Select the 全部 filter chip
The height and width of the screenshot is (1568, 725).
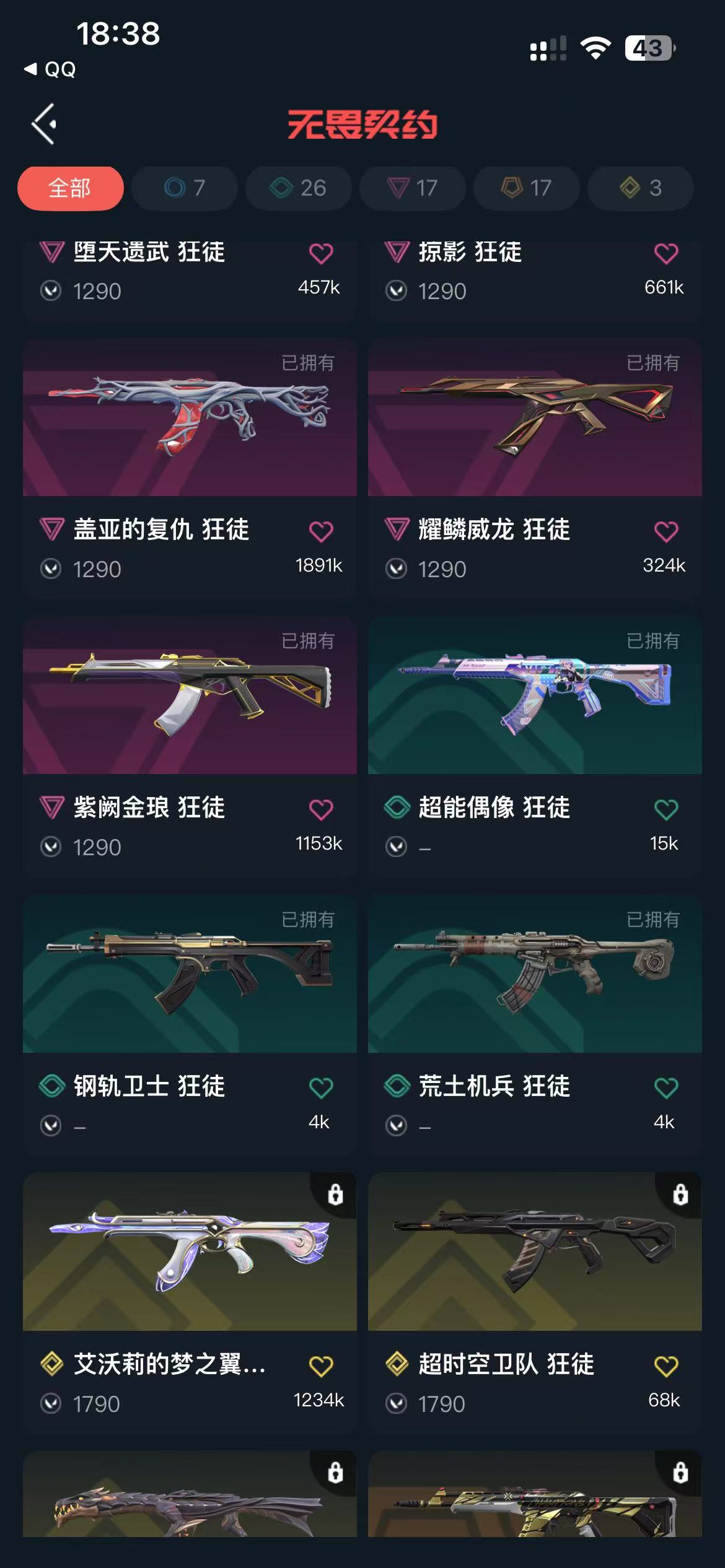[x=70, y=188]
